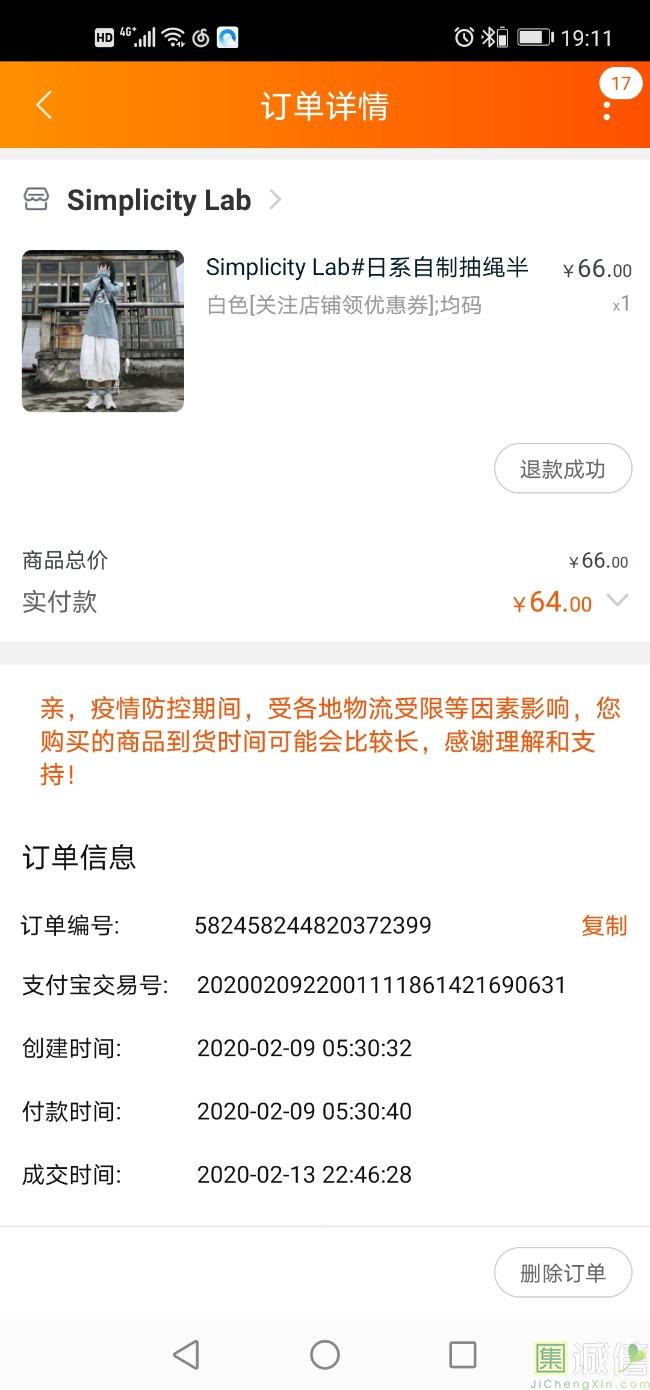Open recent apps from the navigation bar
The width and height of the screenshot is (650, 1390).
pyautogui.click(x=462, y=1355)
